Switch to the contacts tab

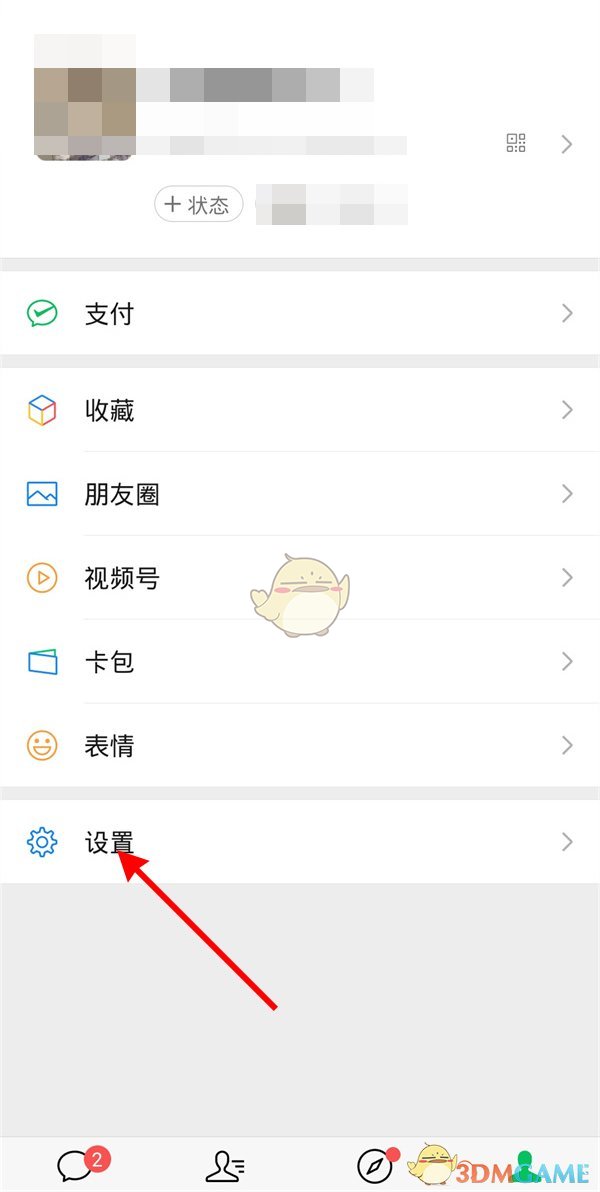coord(225,1166)
